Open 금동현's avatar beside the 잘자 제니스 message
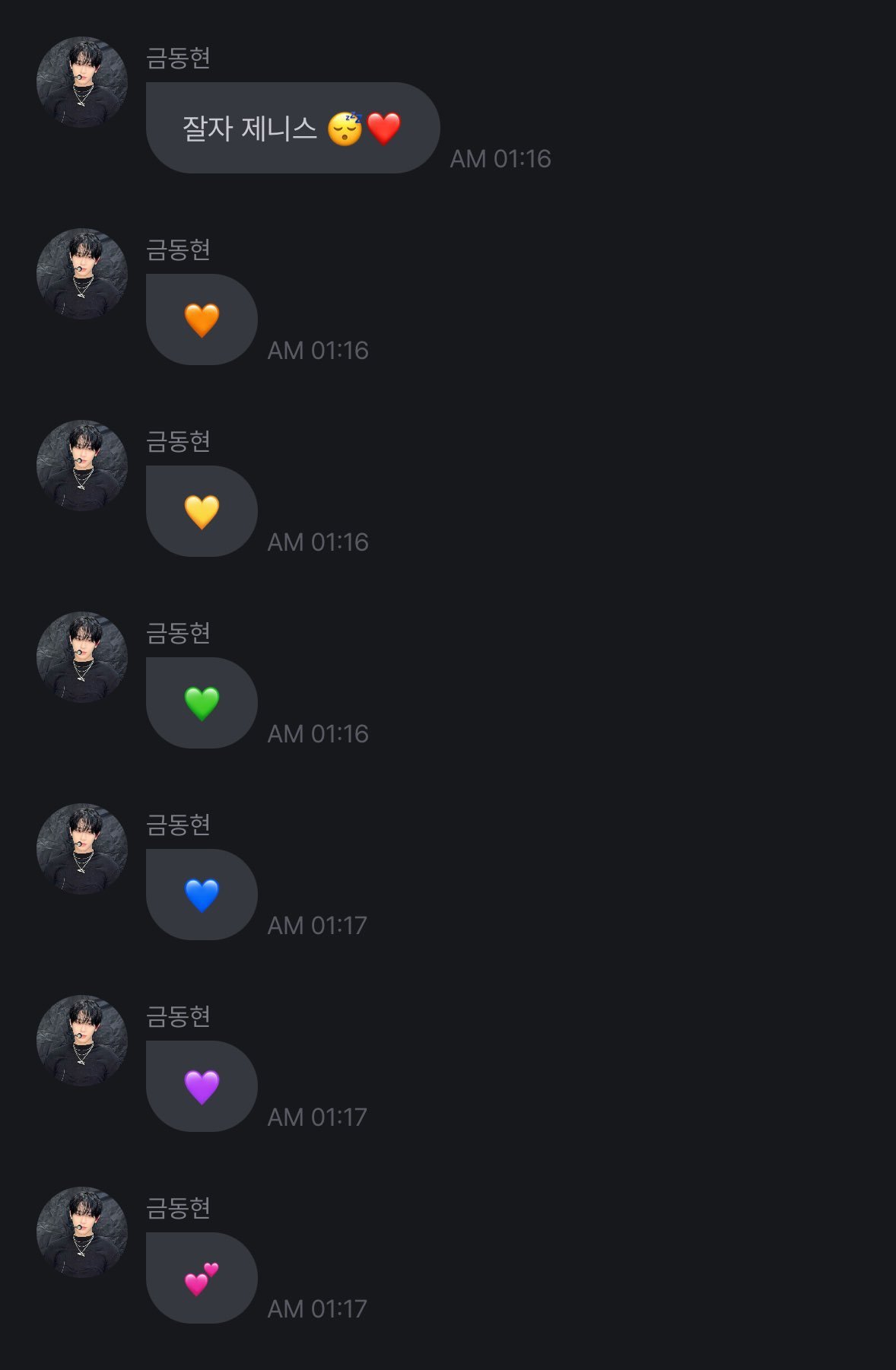Viewport: 896px width, 1370px height. point(82,82)
